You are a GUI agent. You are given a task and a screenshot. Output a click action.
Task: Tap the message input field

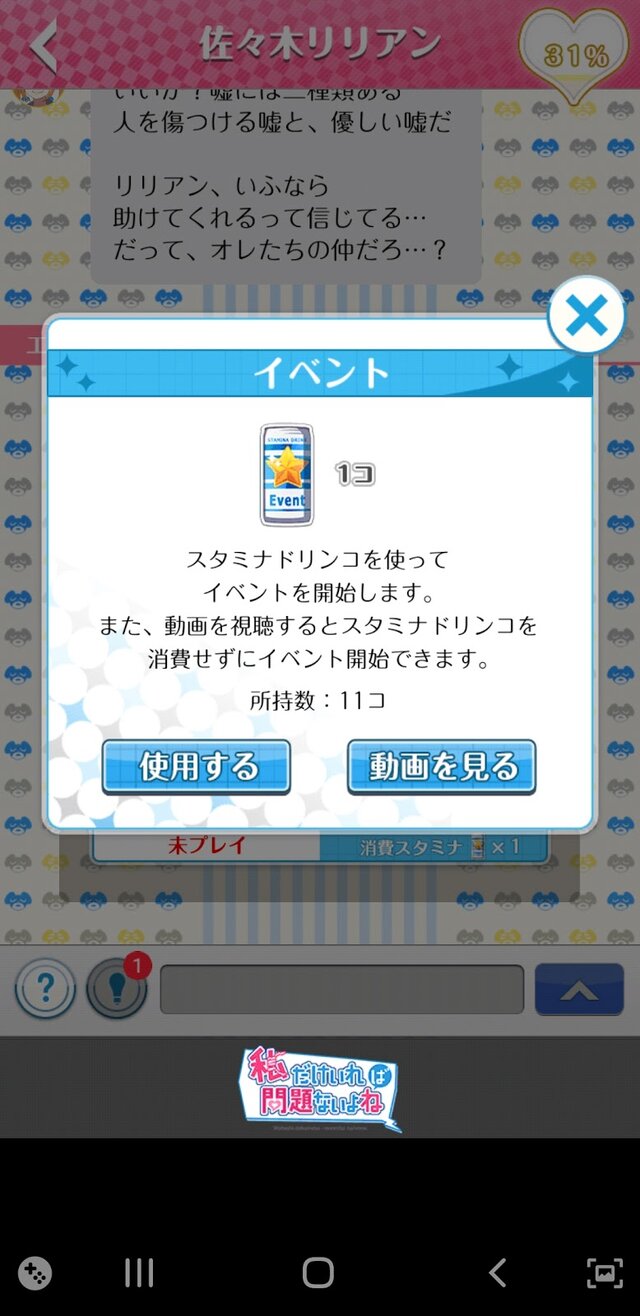click(342, 989)
